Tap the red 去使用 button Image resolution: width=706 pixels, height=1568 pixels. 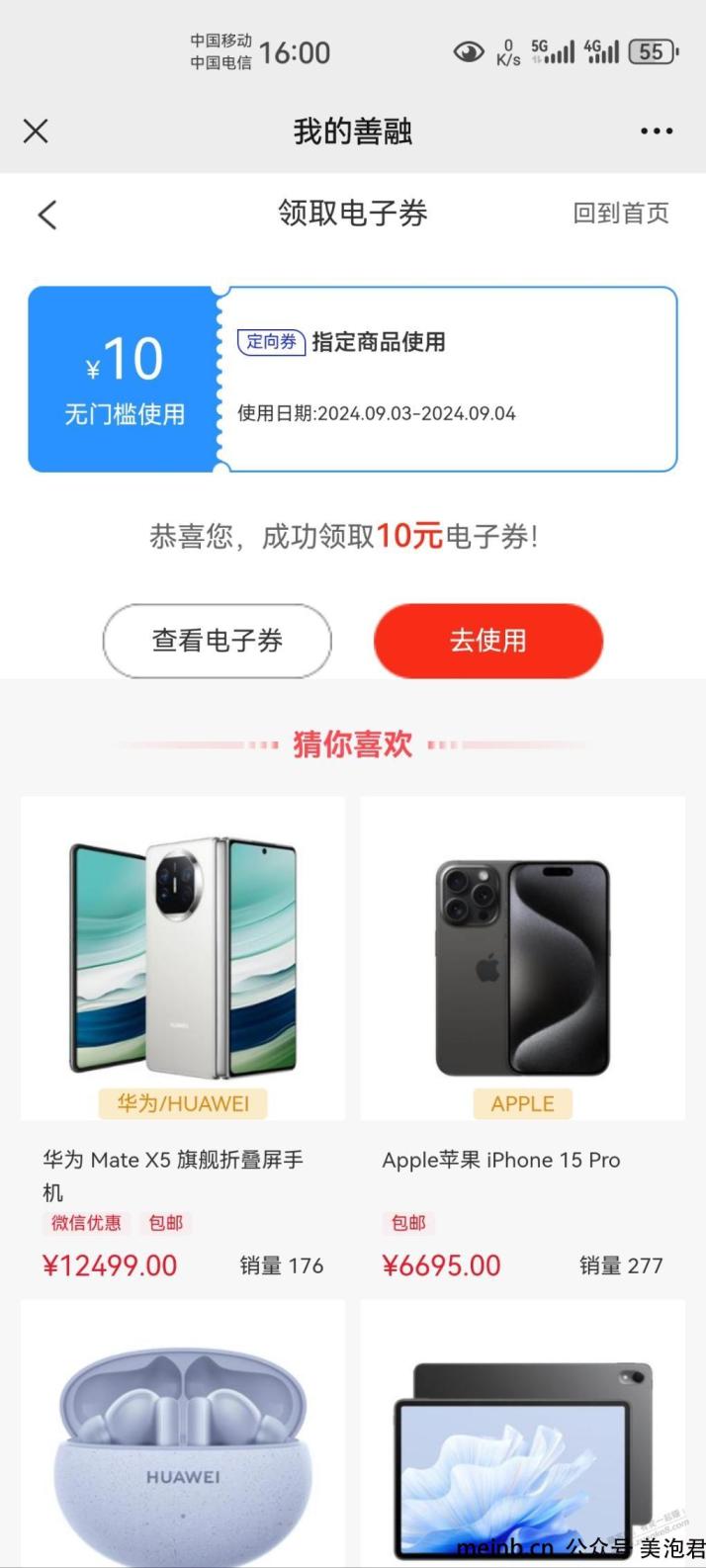tap(487, 641)
